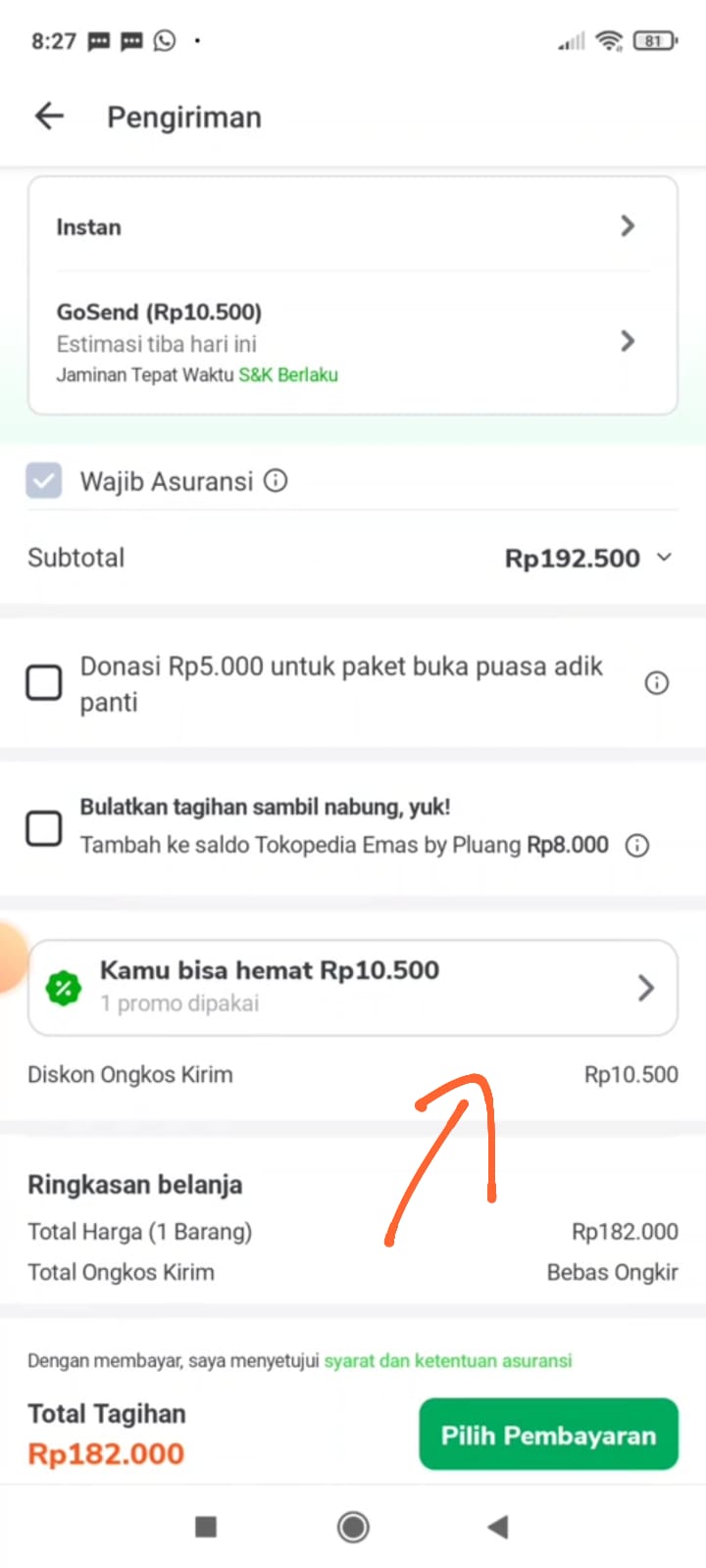Image resolution: width=706 pixels, height=1568 pixels.
Task: Tap info icon next to Tokopedia Emas offer
Action: (x=636, y=845)
